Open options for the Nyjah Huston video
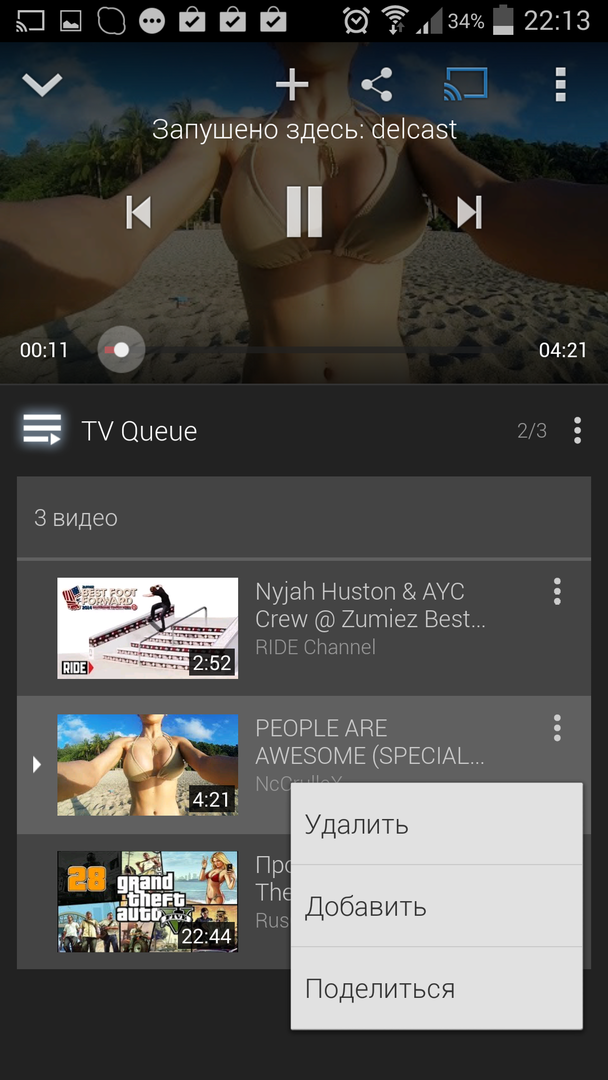The height and width of the screenshot is (1080, 608). coord(557,592)
